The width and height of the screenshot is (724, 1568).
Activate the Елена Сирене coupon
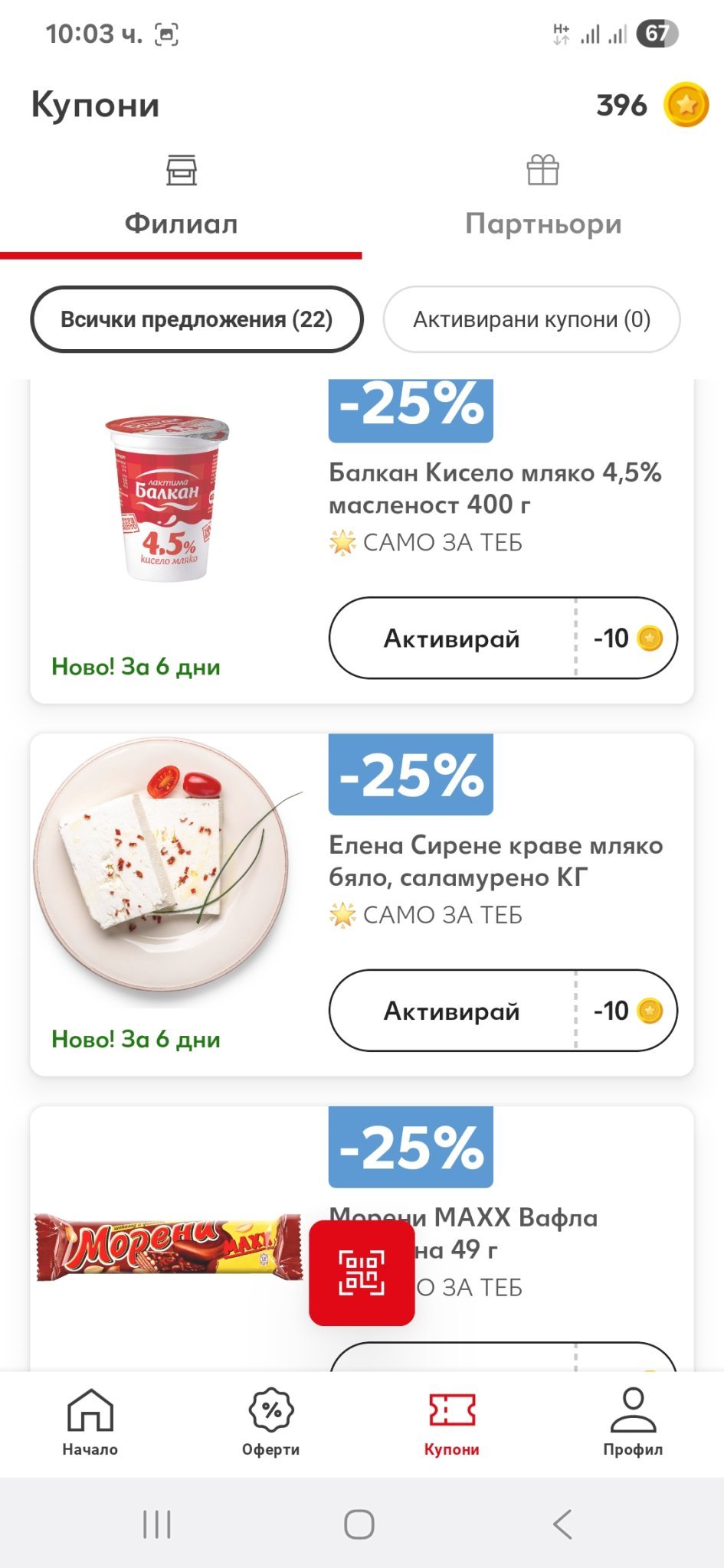[x=452, y=1011]
